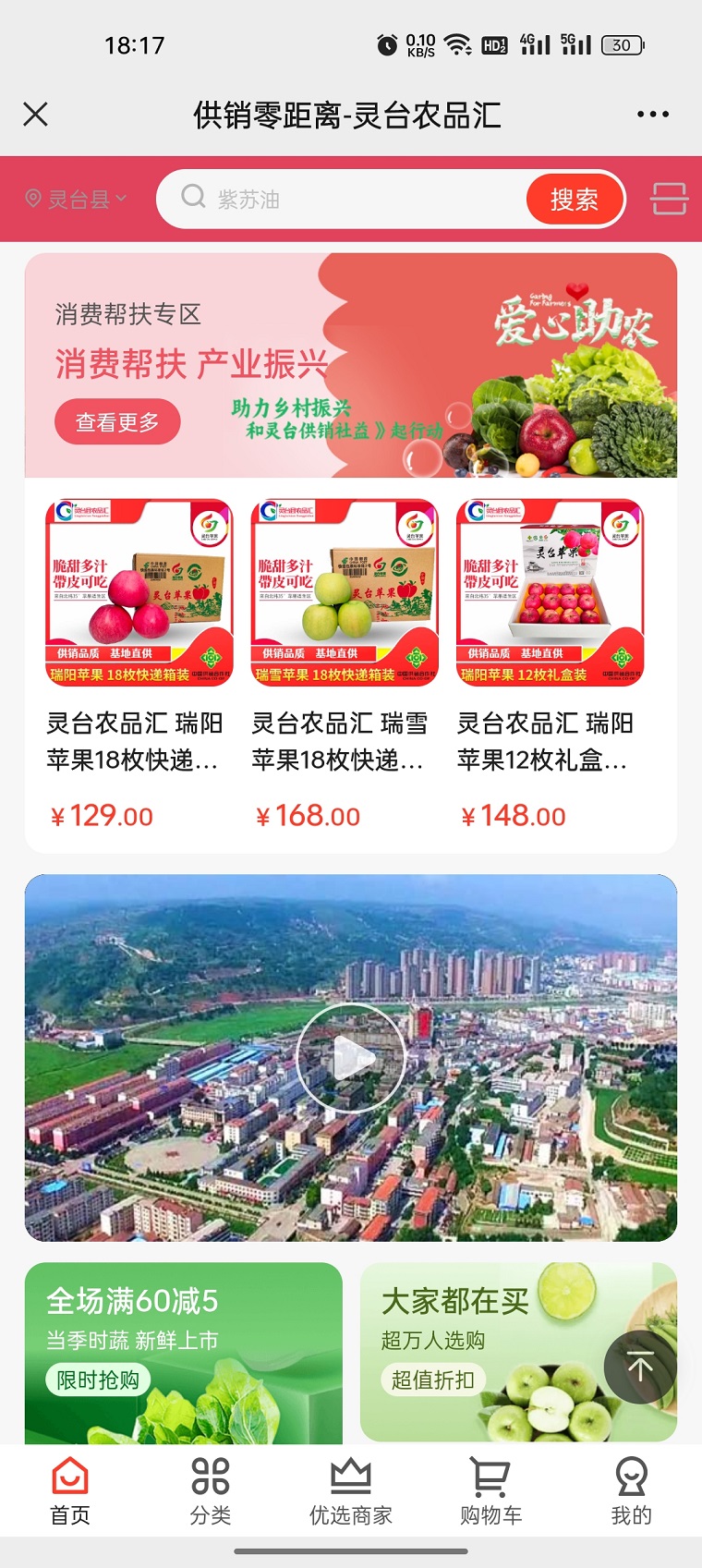702x1568 pixels.
Task: Tap the scan QR code icon beside search
Action: pyautogui.click(x=669, y=199)
